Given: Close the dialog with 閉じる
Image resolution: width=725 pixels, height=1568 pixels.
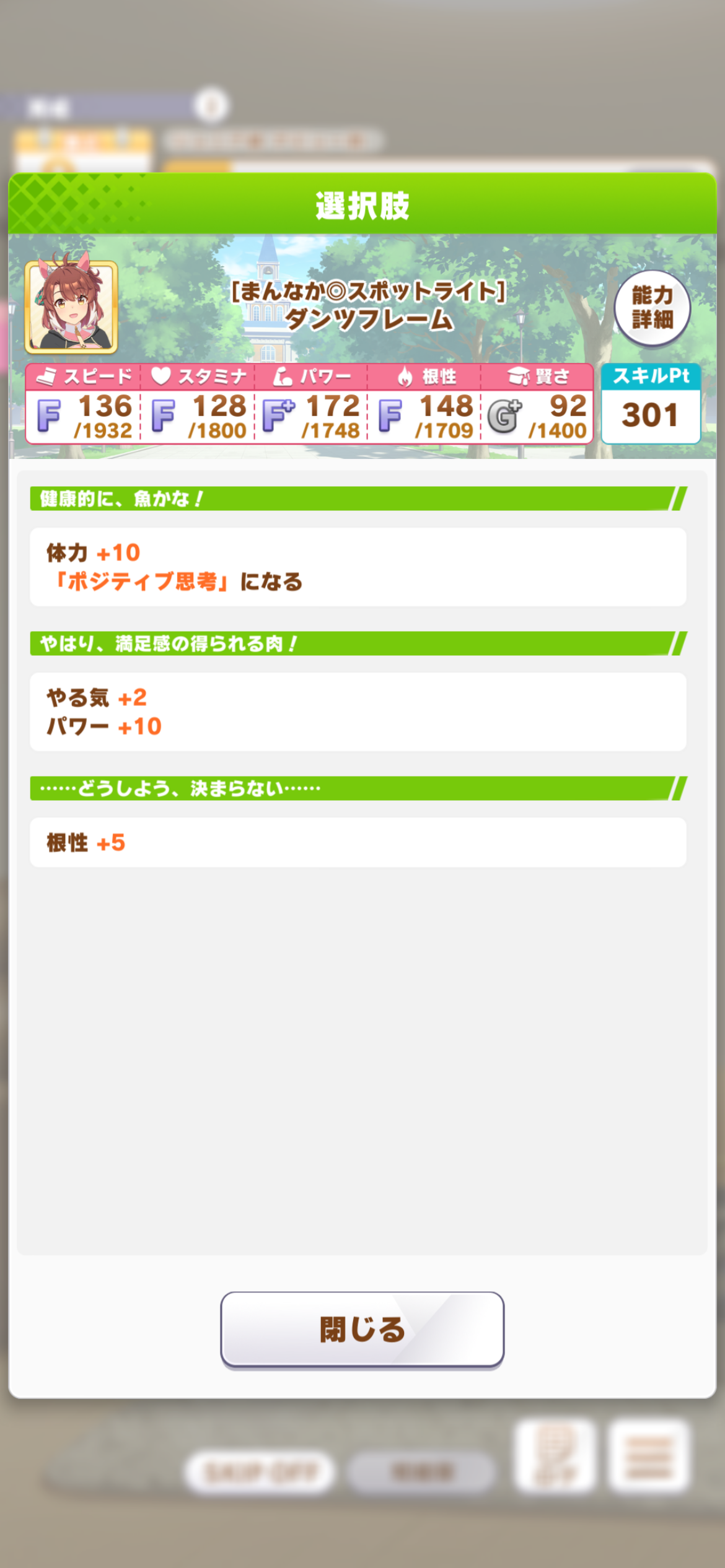Looking at the screenshot, I should tap(362, 1328).
